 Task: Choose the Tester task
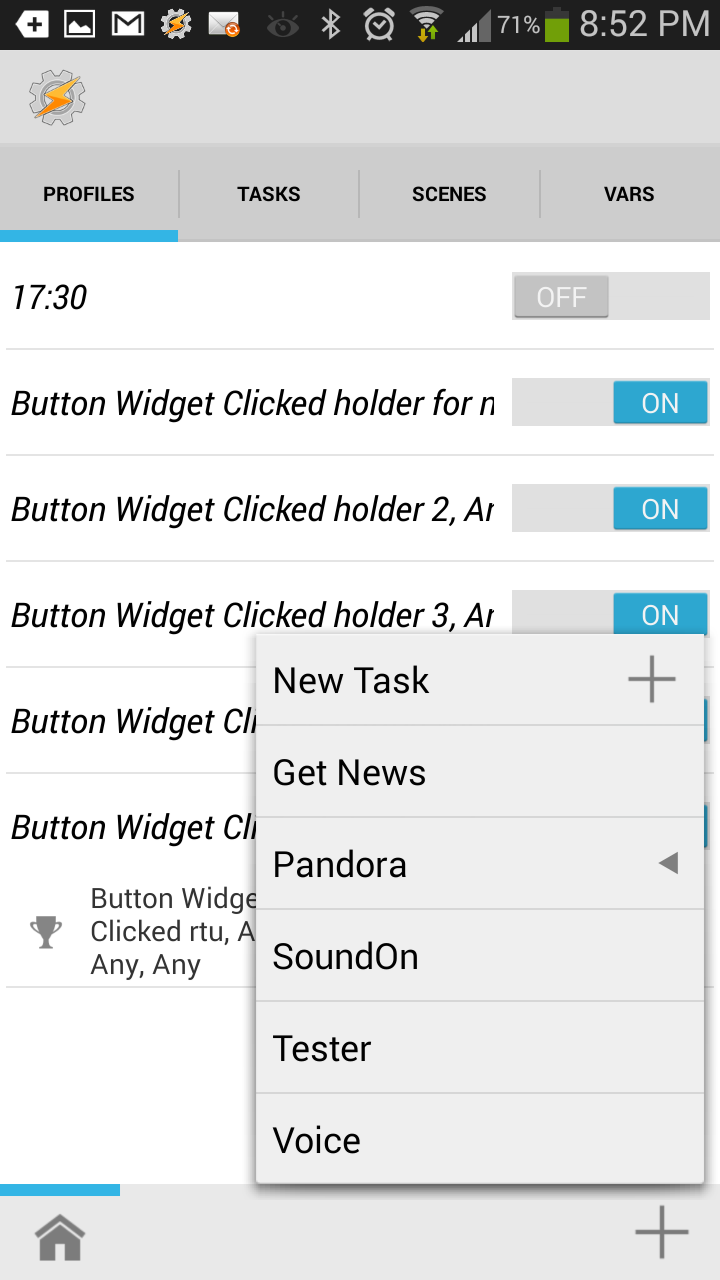pos(480,1048)
